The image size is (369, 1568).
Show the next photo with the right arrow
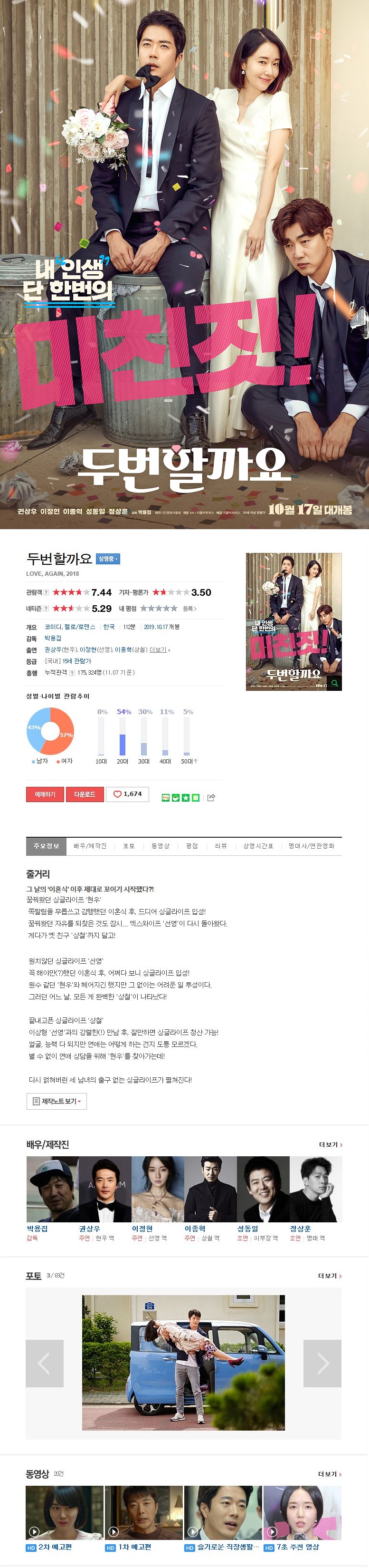[x=322, y=1364]
